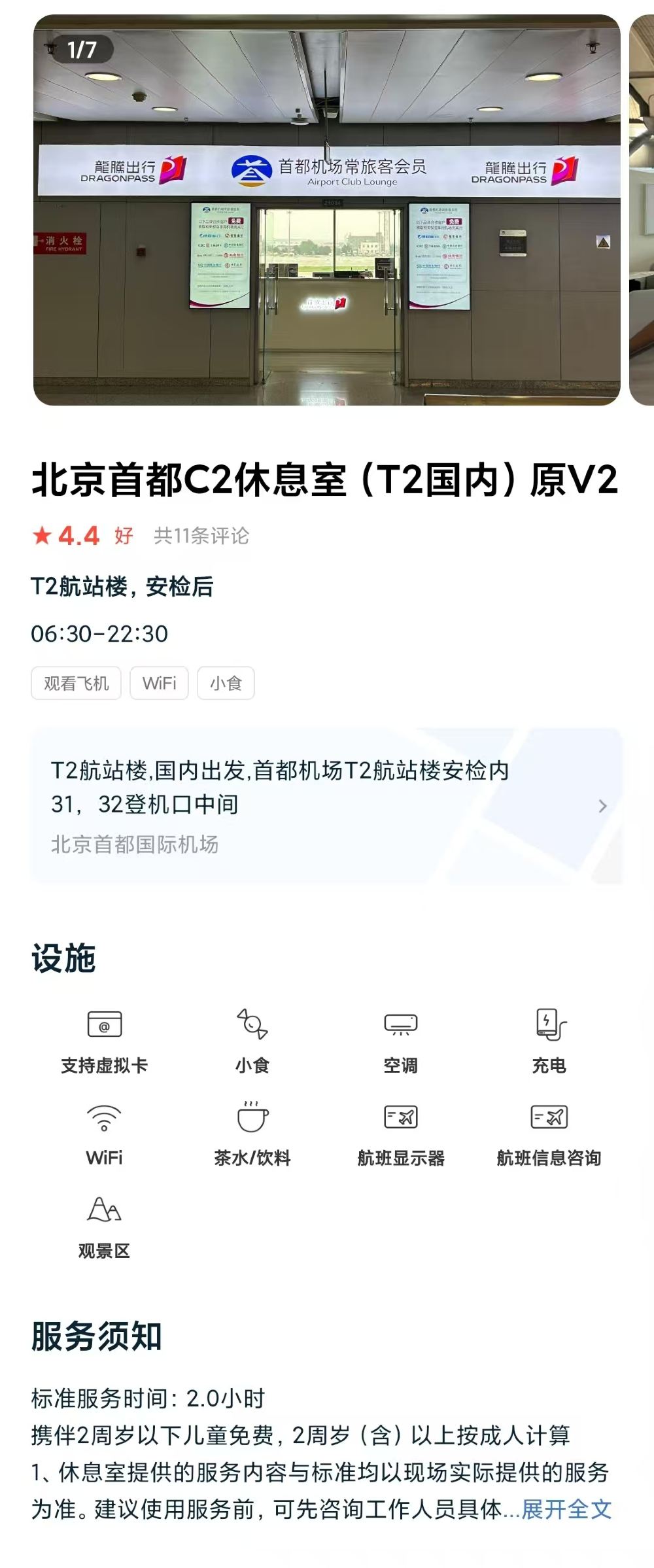Open the lounge location details card

(326, 806)
